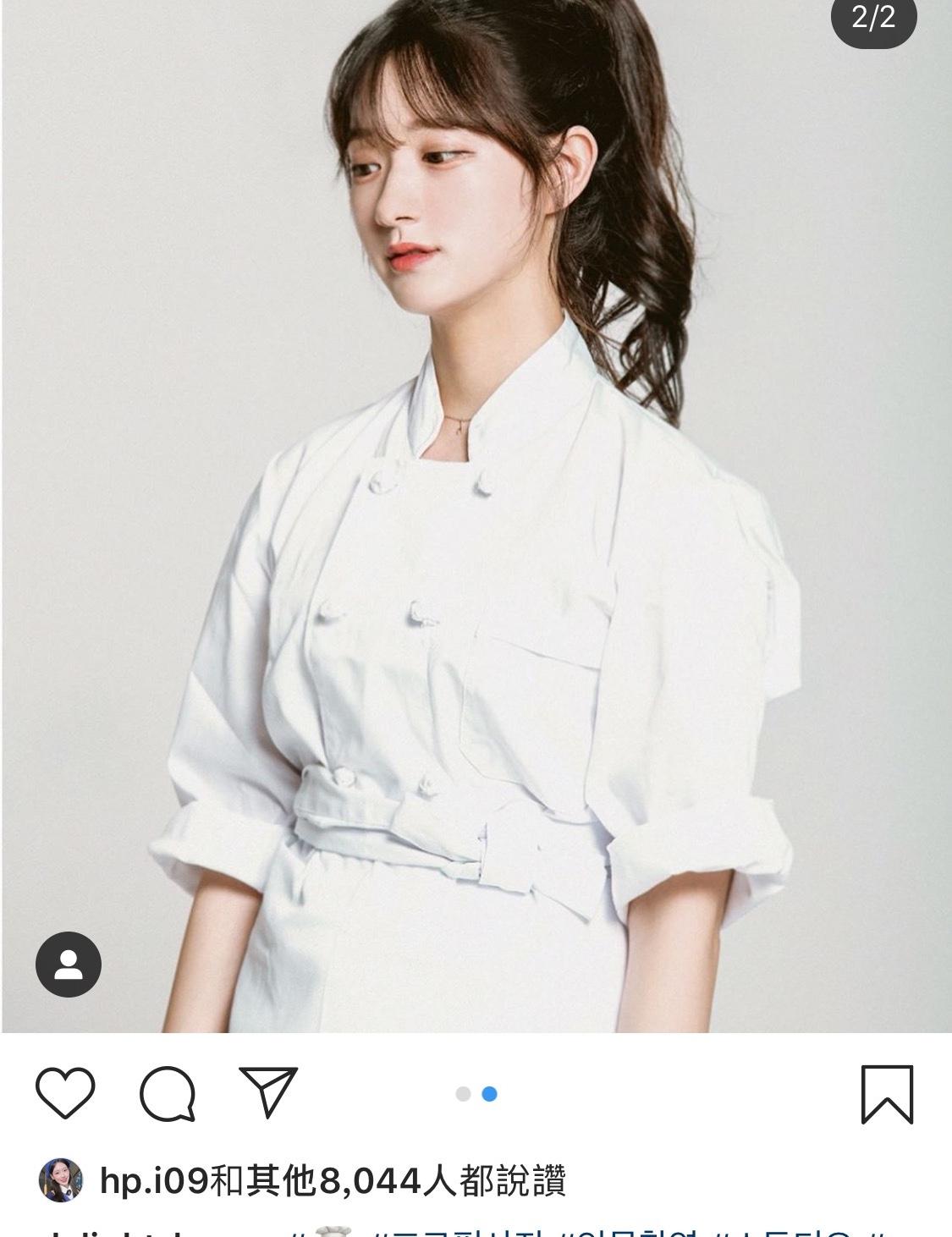Viewport: 952px width, 1237px height.
Task: Open the comments on this post
Action: point(168,1094)
